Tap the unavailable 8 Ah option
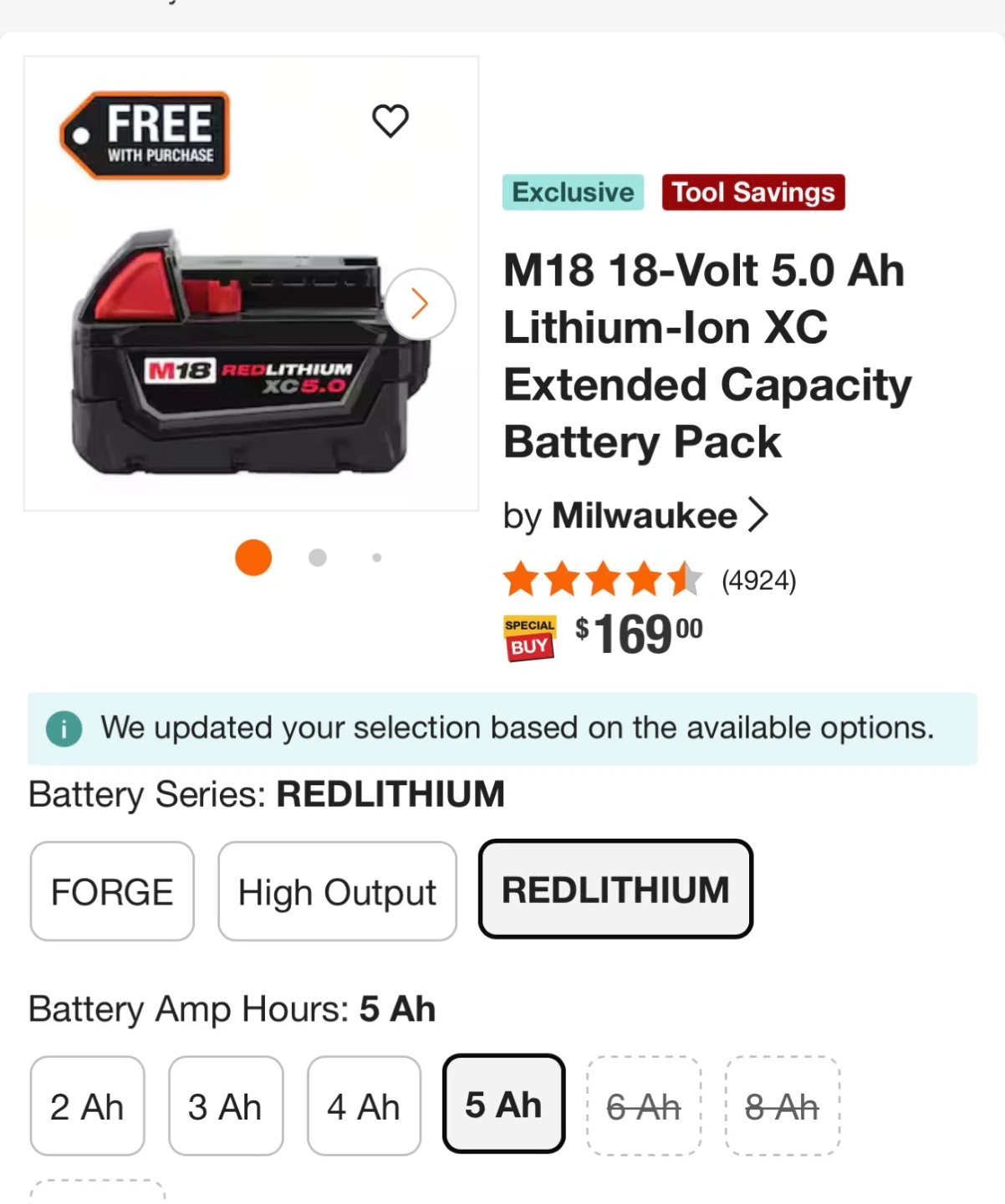The height and width of the screenshot is (1204, 1005). 782,1106
